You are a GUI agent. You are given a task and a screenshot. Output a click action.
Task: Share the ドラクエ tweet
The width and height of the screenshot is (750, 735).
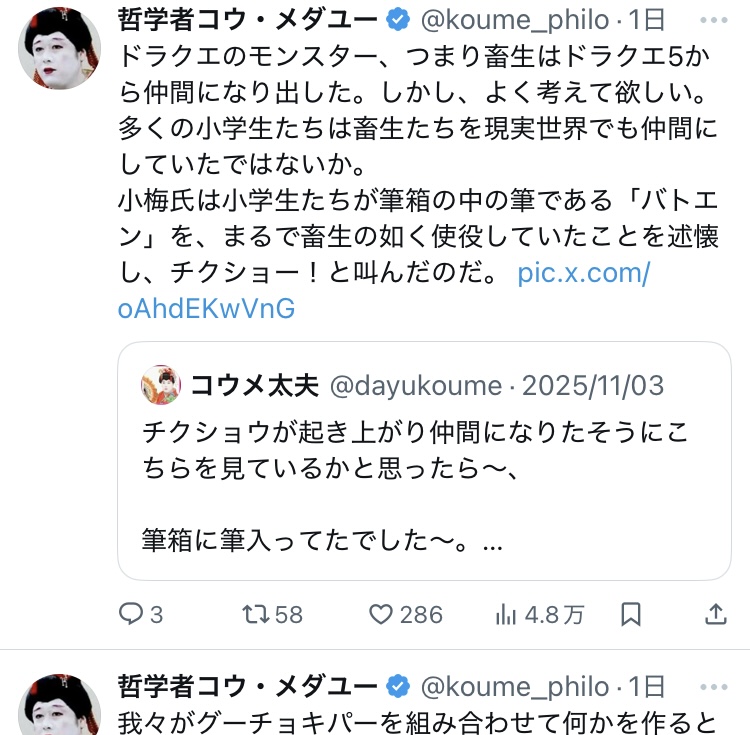716,614
